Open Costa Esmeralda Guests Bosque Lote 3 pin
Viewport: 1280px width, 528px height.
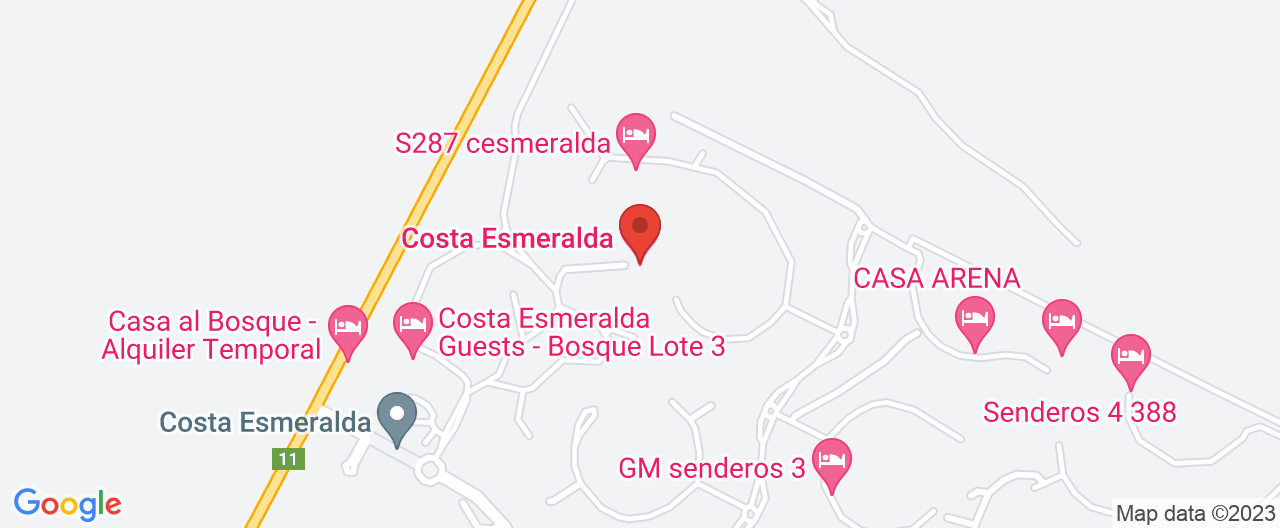[x=413, y=325]
